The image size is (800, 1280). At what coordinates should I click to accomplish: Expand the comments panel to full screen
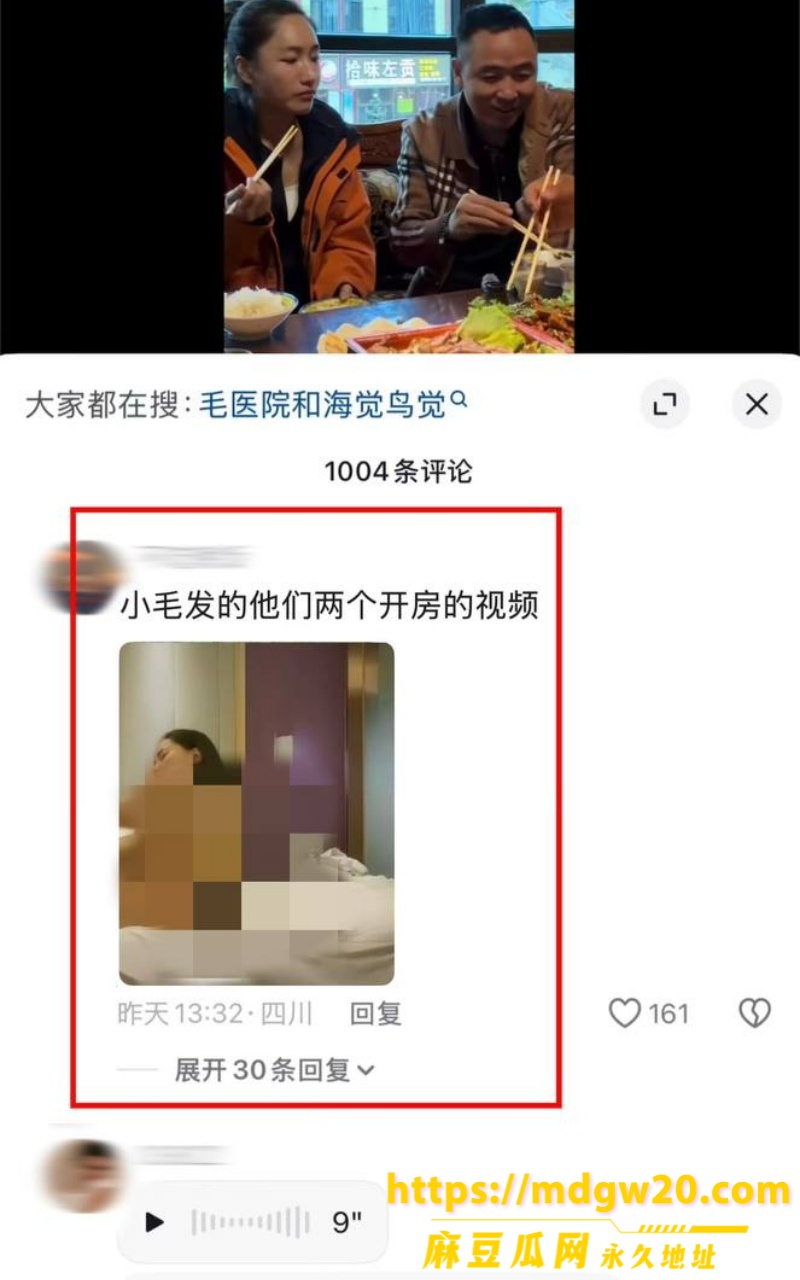point(665,404)
